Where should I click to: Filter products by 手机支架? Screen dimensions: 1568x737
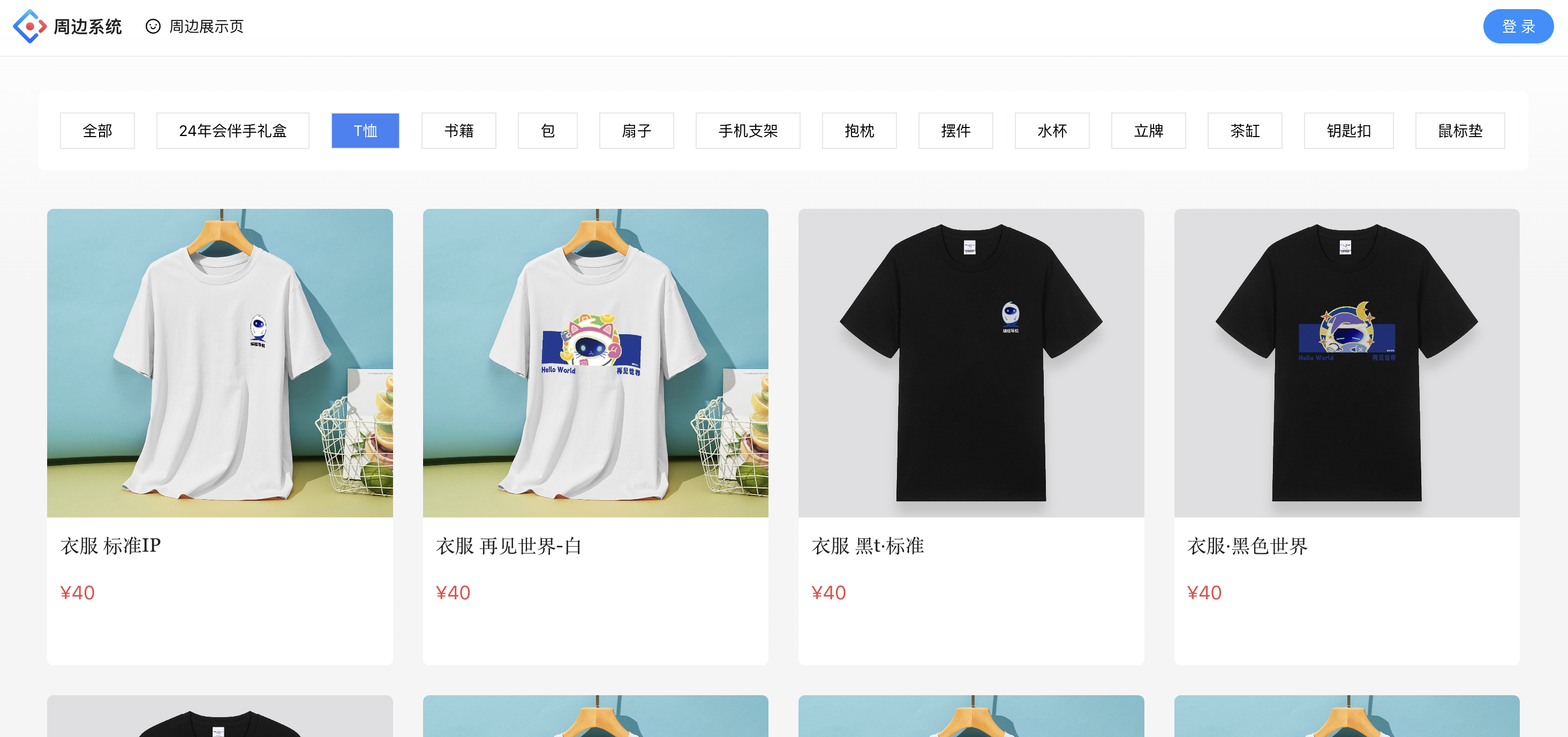(748, 130)
